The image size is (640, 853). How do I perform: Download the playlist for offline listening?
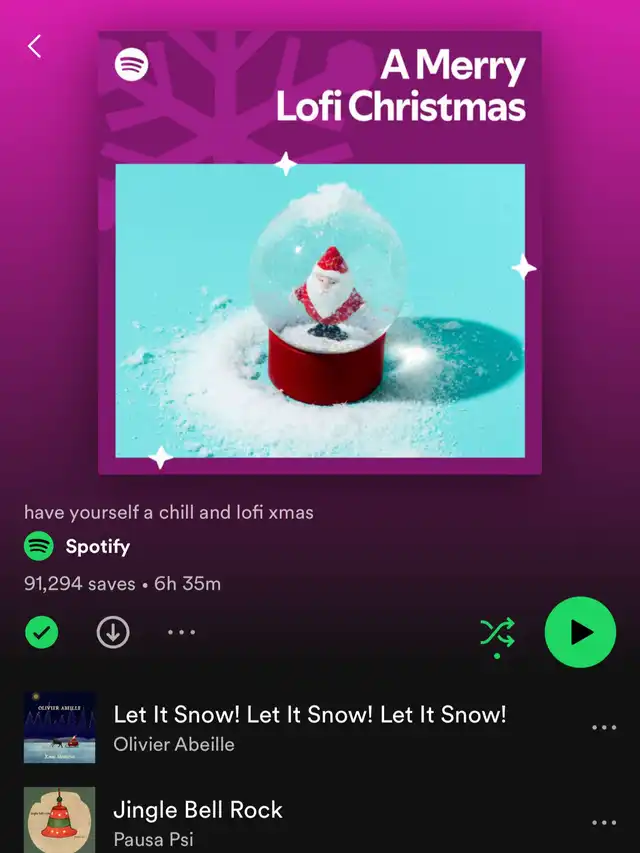tap(113, 632)
